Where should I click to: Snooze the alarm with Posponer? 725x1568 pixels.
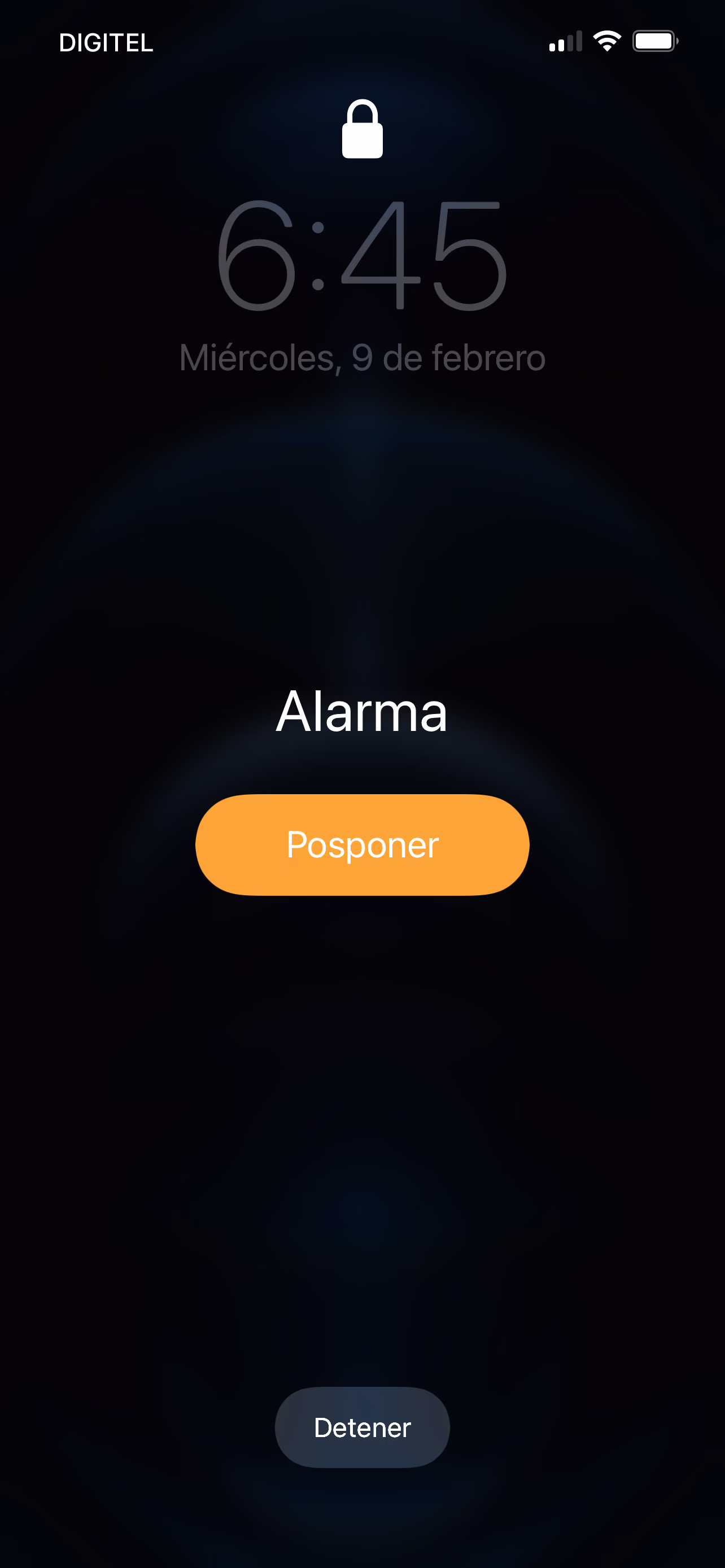point(362,845)
